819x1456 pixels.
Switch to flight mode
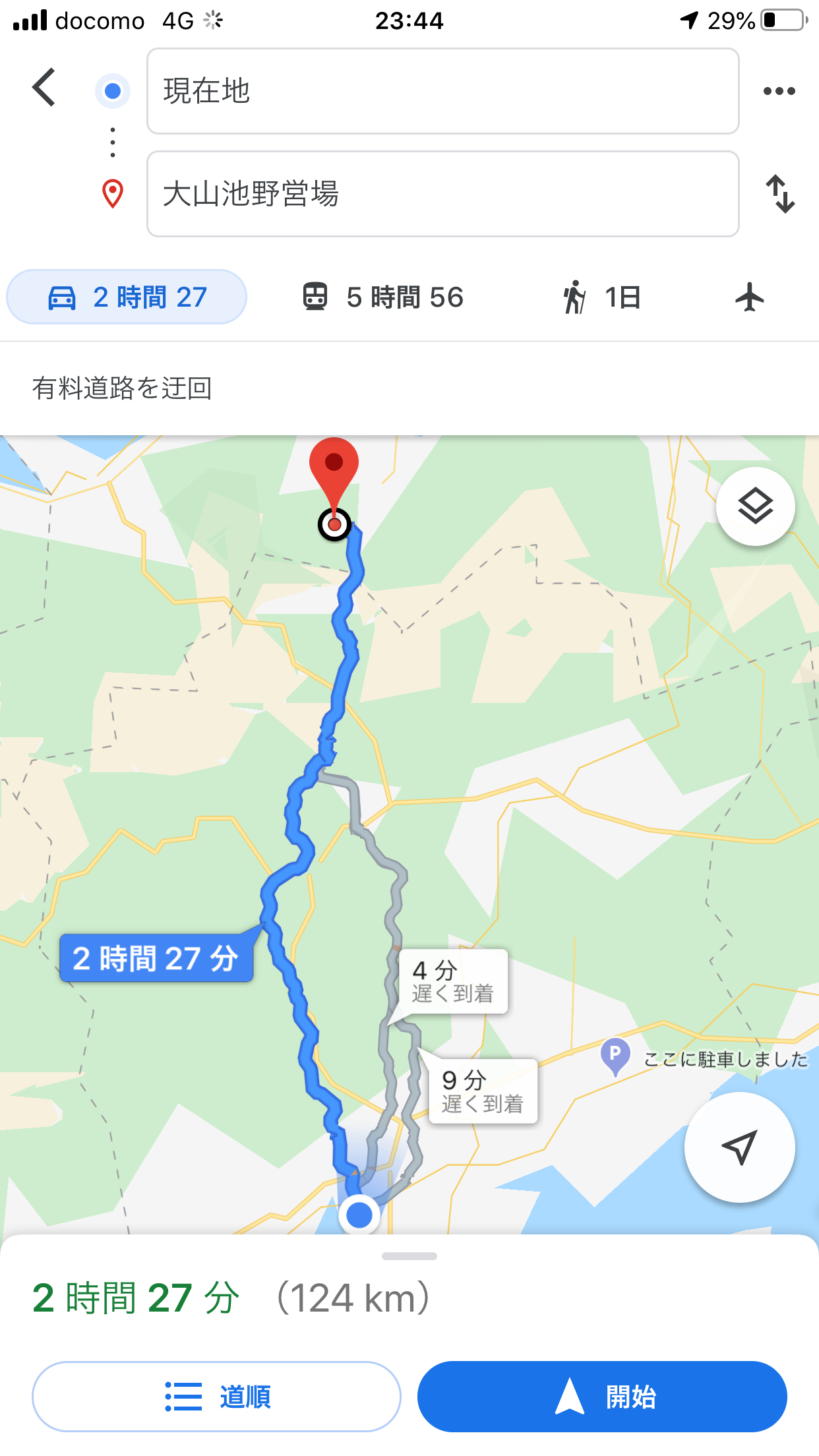[749, 297]
